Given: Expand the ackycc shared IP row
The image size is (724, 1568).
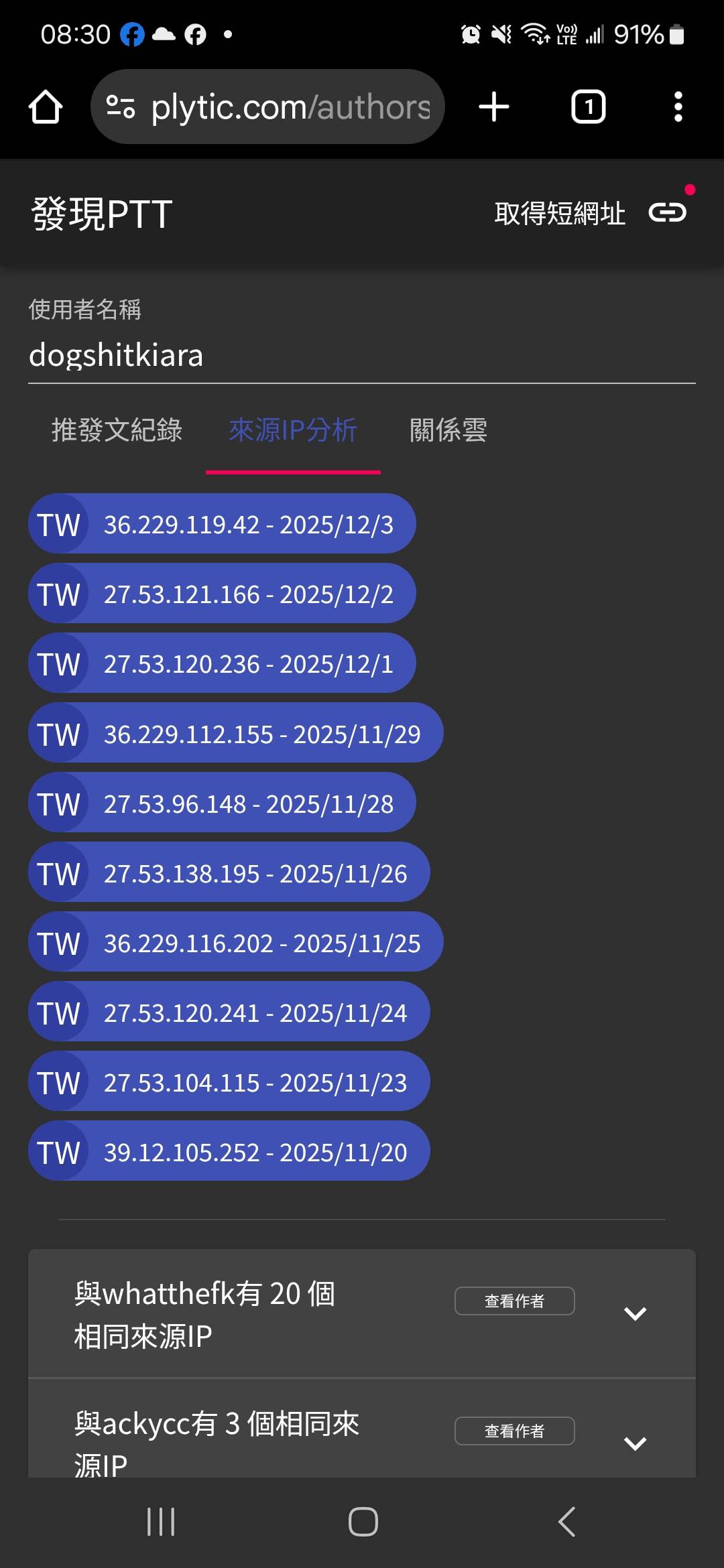Looking at the screenshot, I should (635, 1443).
